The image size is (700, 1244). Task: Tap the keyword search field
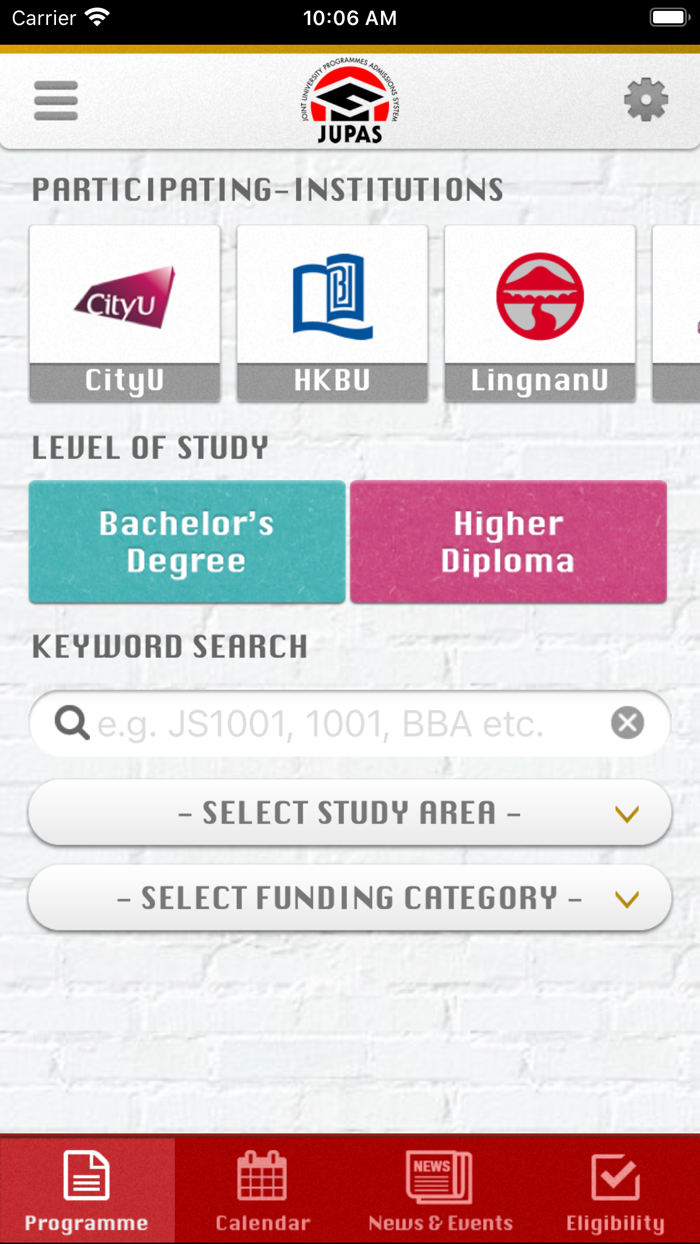click(x=340, y=723)
